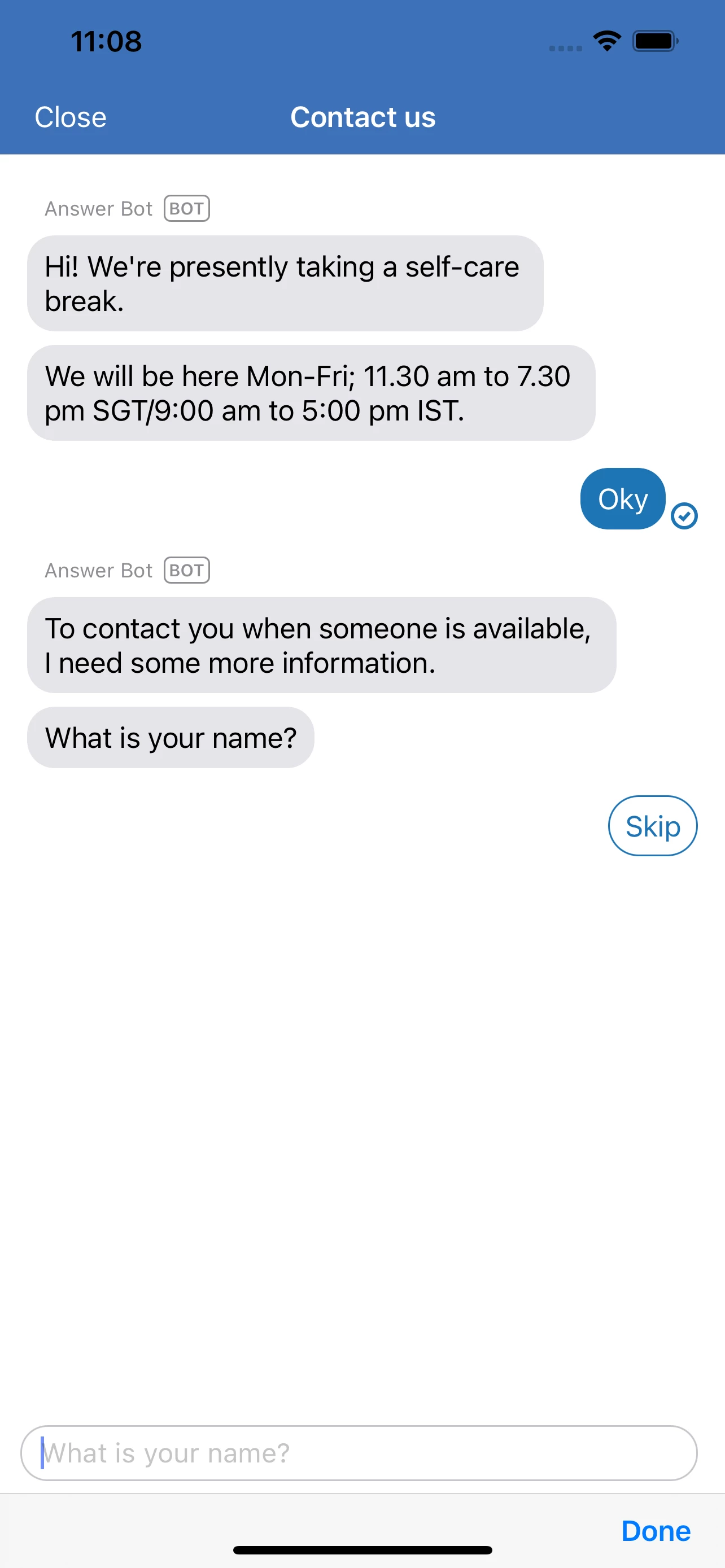
Task: Skip the name question
Action: [652, 826]
